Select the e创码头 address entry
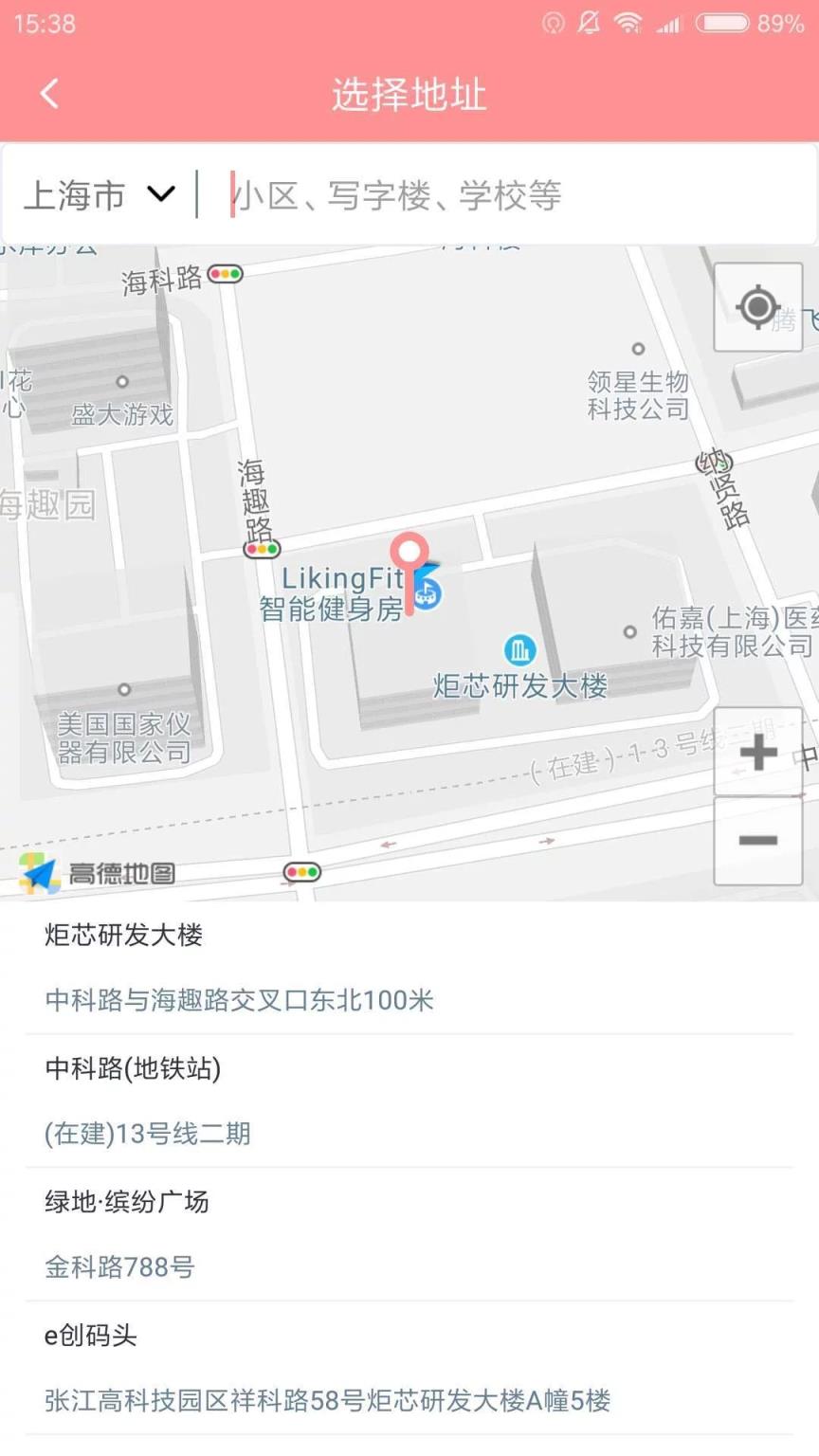This screenshot has width=819, height=1456. click(x=90, y=1336)
